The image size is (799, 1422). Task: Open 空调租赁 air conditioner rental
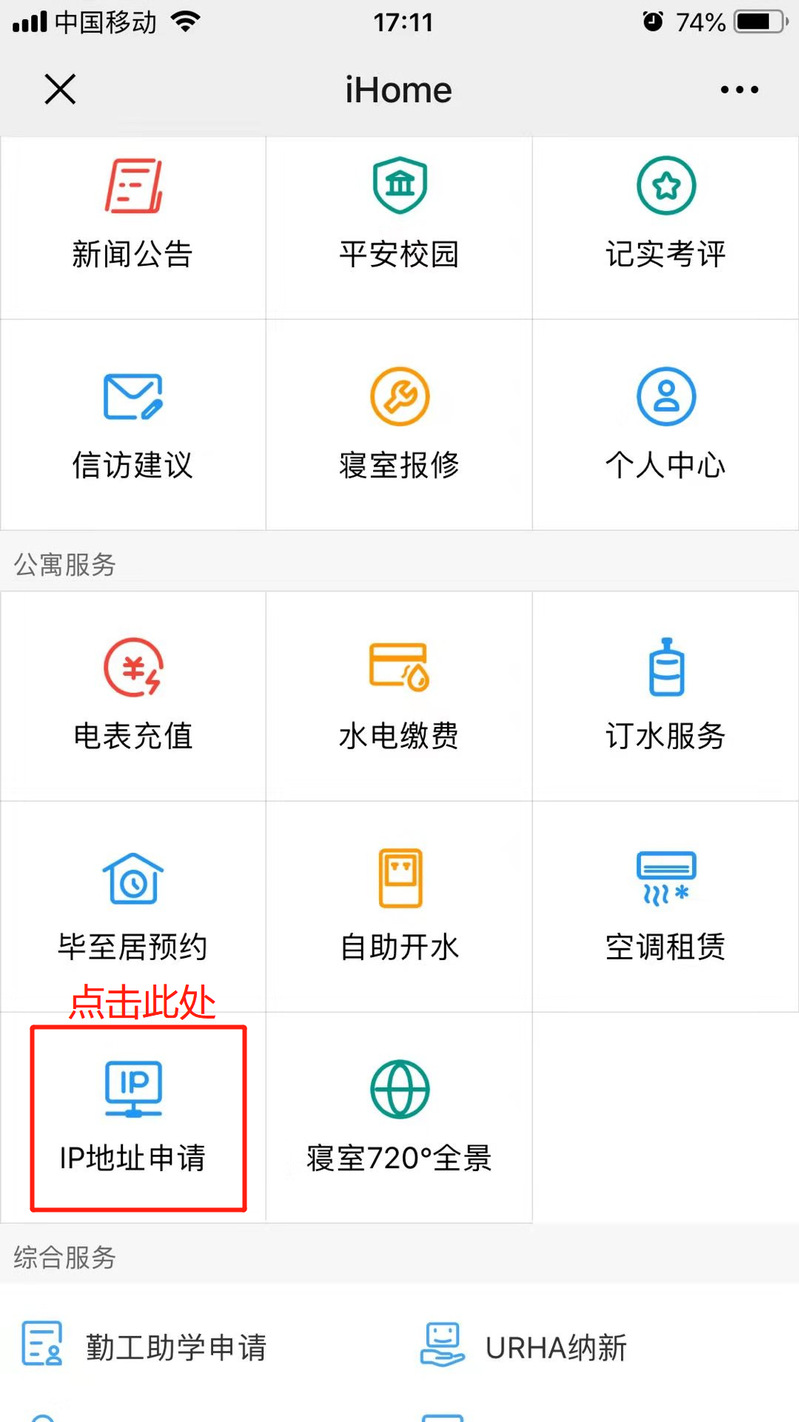click(x=665, y=906)
